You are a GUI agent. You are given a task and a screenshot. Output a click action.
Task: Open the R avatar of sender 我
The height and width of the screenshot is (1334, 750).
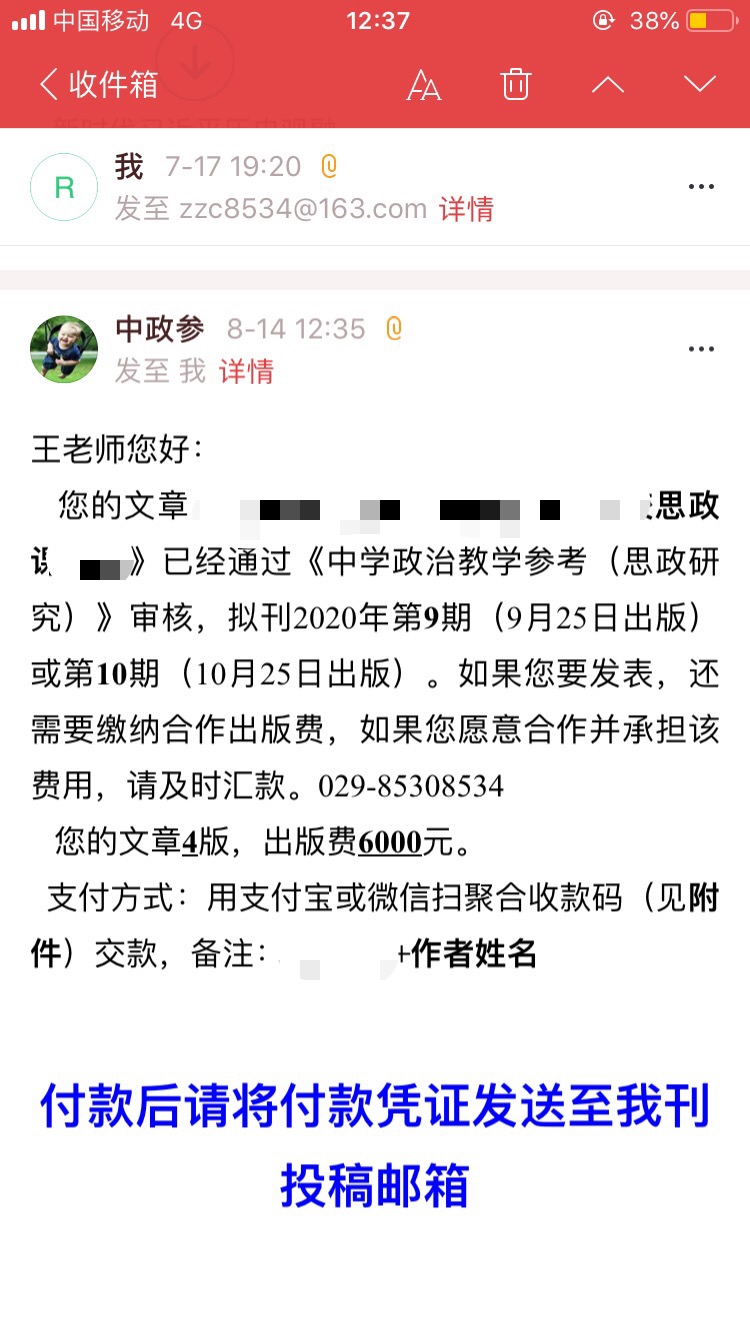pos(64,187)
